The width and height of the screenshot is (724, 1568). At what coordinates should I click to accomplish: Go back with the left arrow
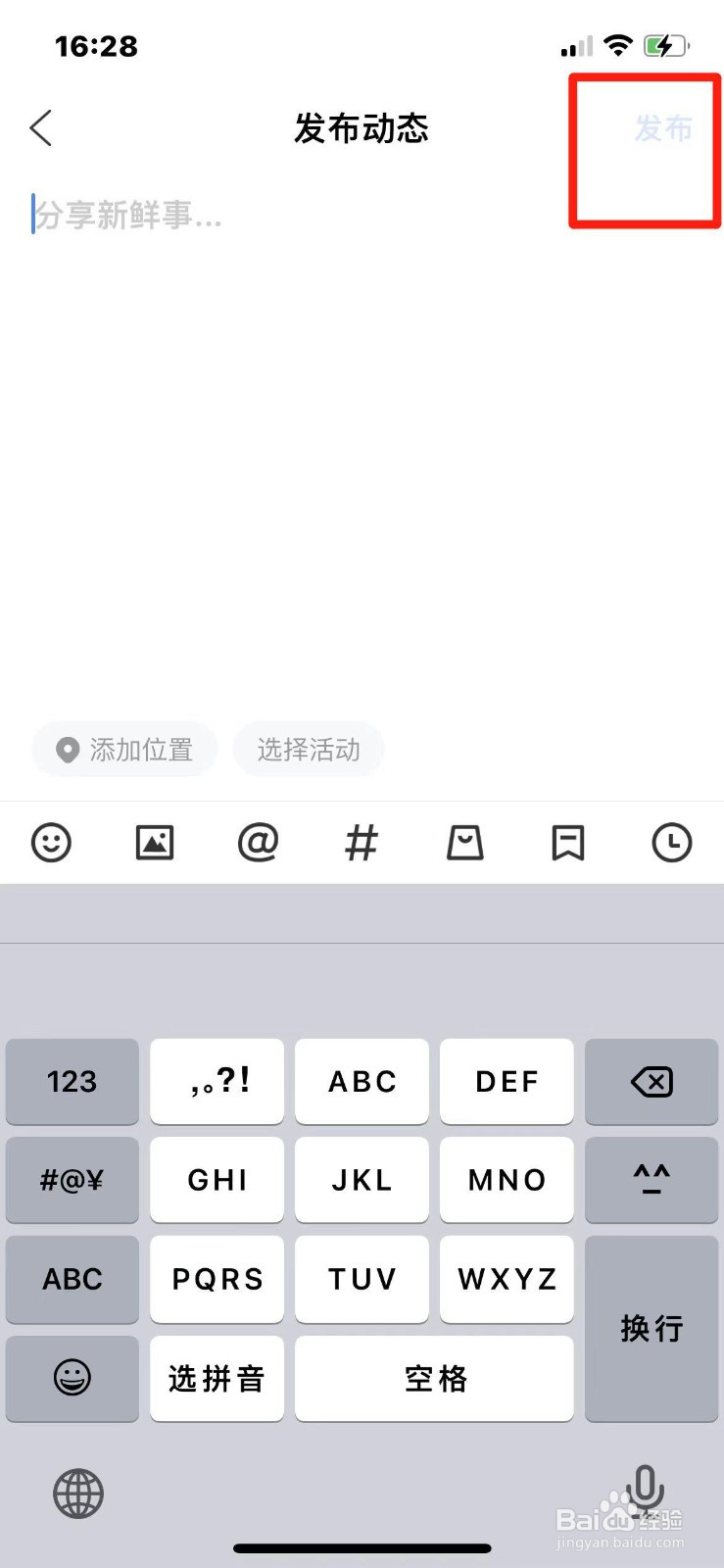(40, 127)
